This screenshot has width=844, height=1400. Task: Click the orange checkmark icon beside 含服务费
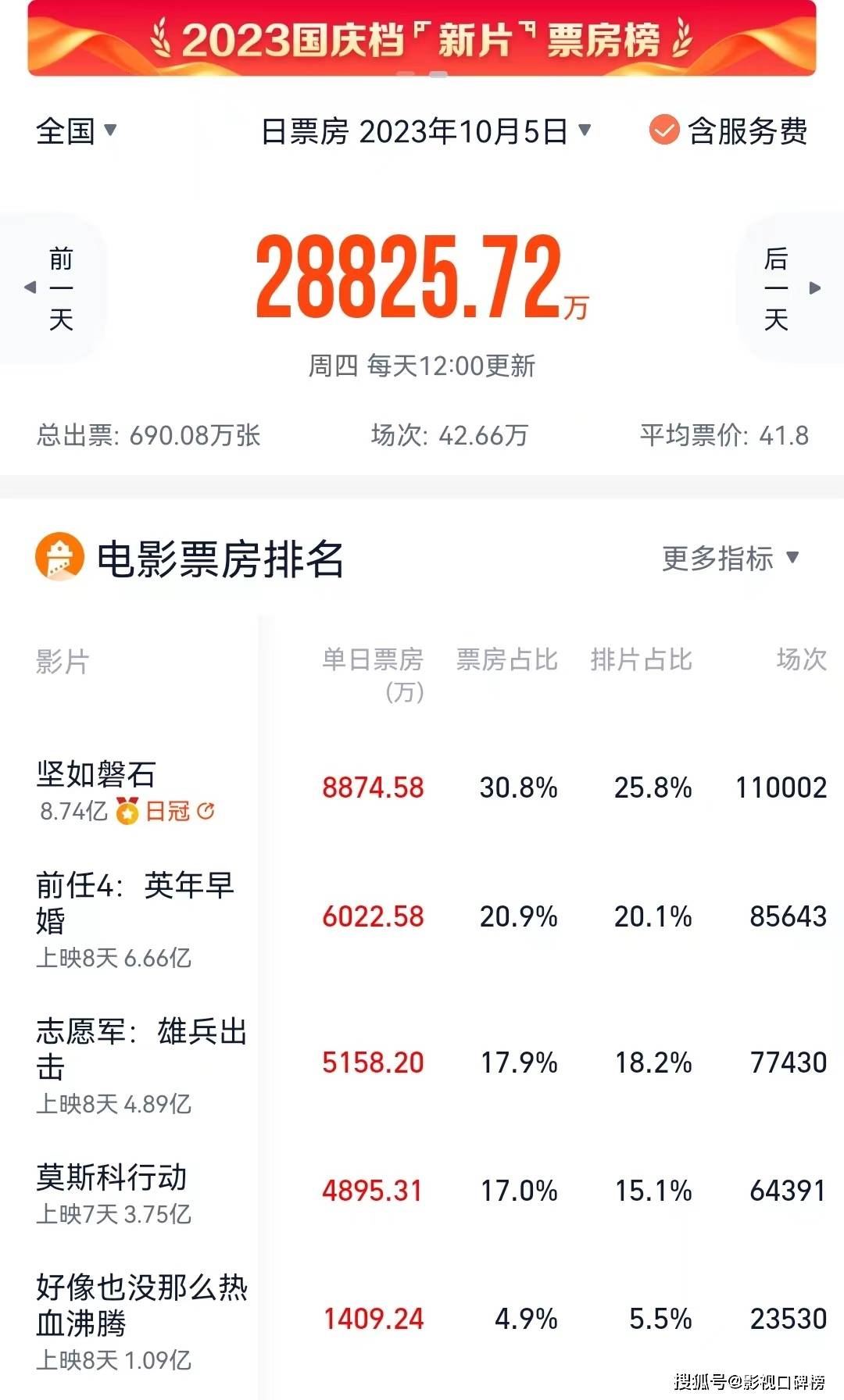tap(665, 130)
